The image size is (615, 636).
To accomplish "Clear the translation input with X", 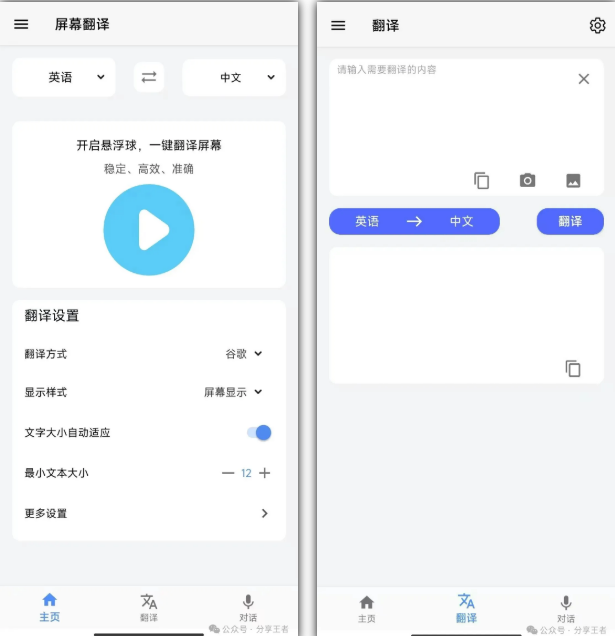I will click(x=584, y=79).
